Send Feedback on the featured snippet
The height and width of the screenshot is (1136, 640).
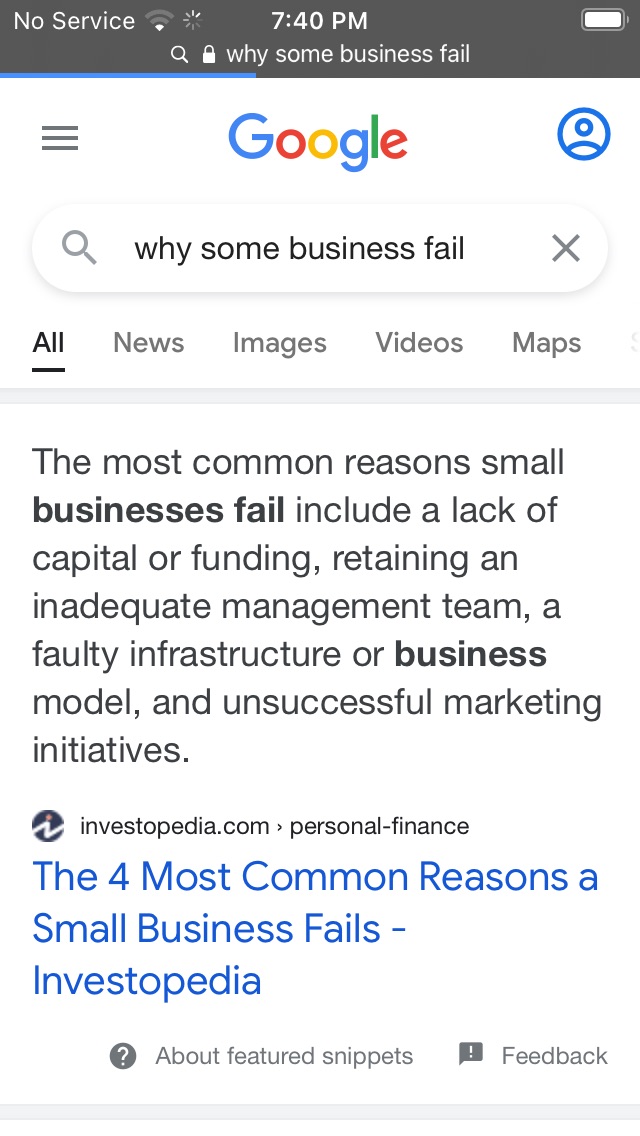(x=533, y=1056)
